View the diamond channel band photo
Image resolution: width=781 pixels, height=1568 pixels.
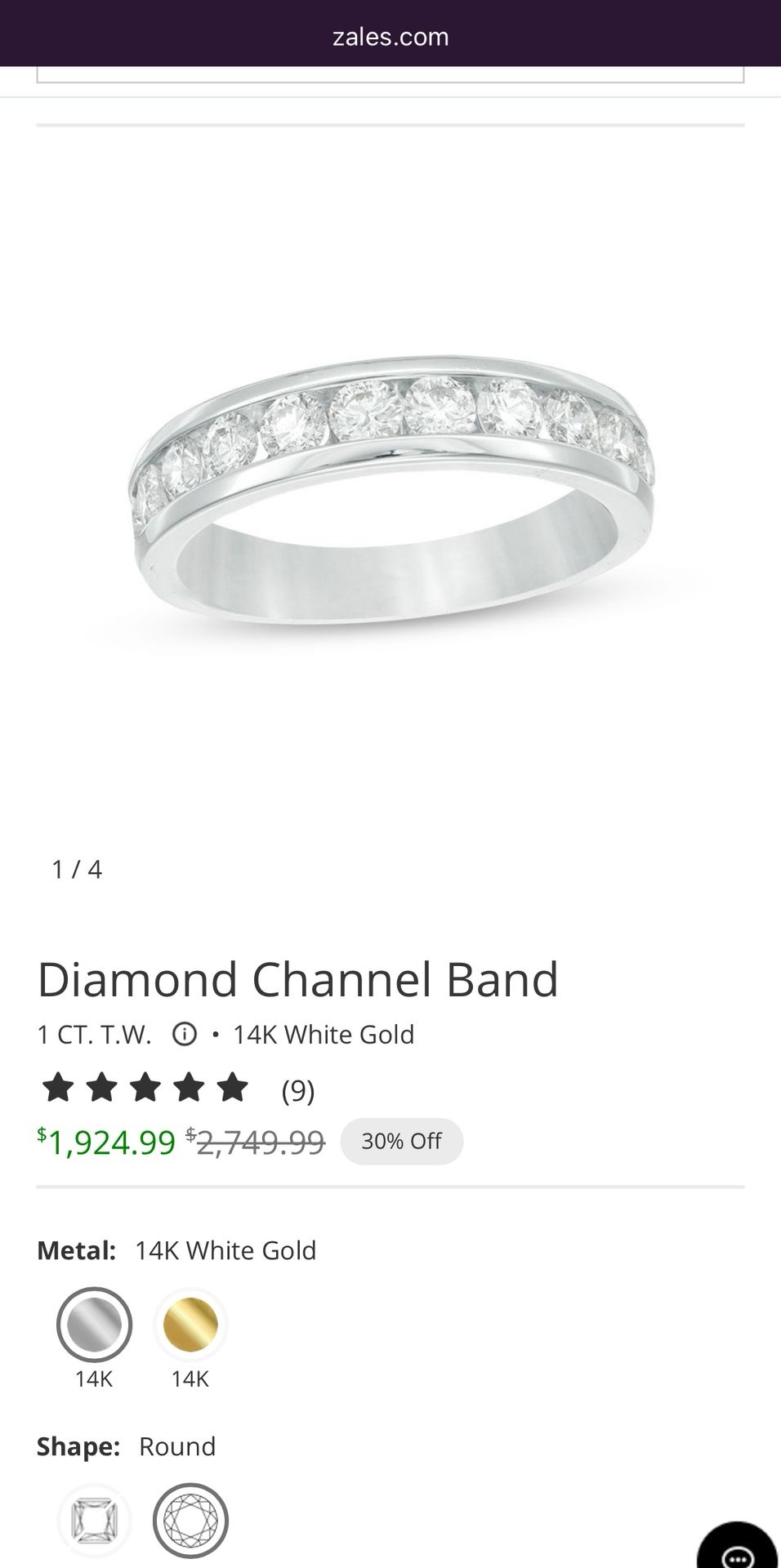click(x=390, y=490)
